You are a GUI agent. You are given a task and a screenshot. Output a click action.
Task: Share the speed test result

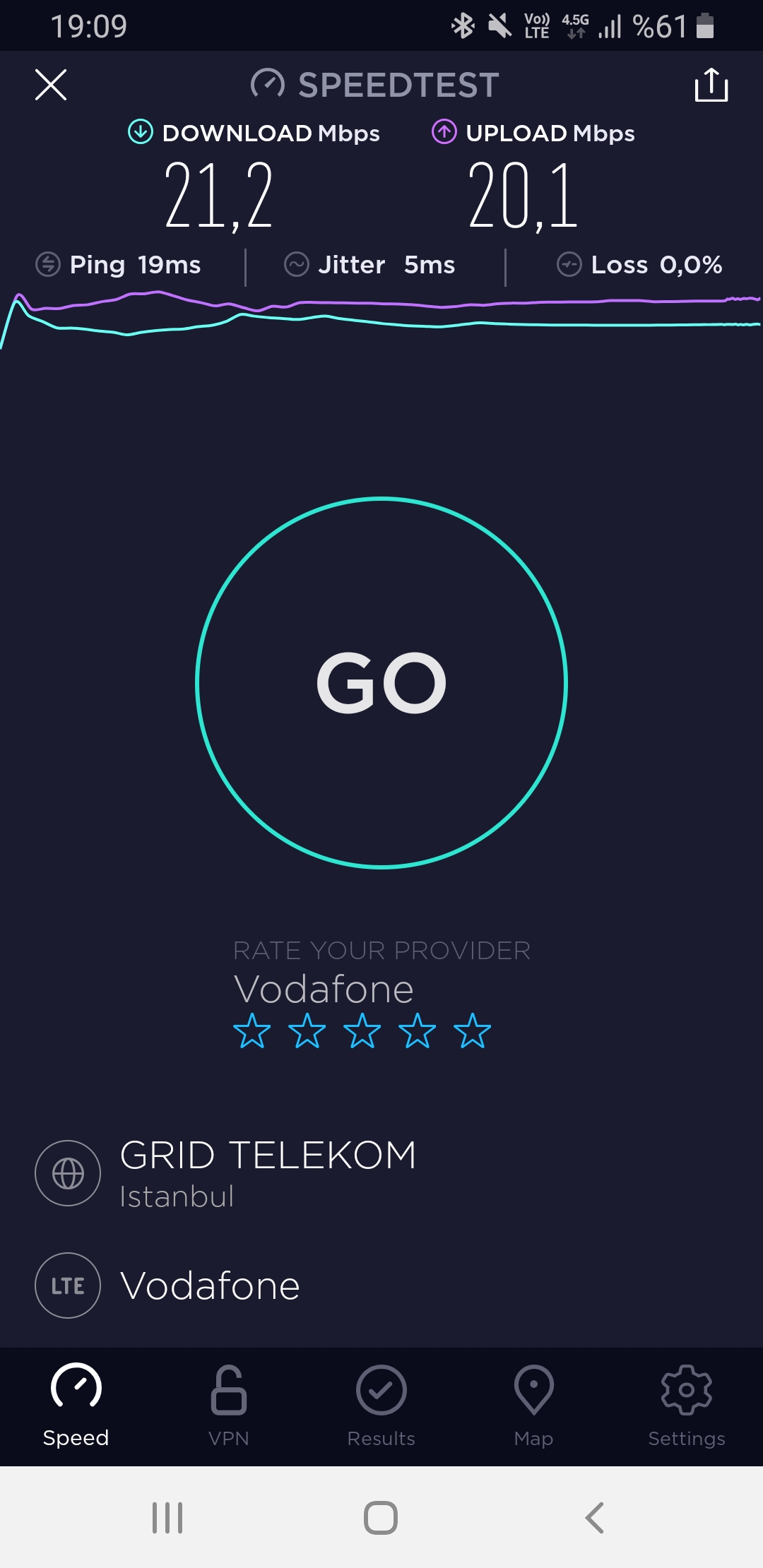pyautogui.click(x=711, y=85)
